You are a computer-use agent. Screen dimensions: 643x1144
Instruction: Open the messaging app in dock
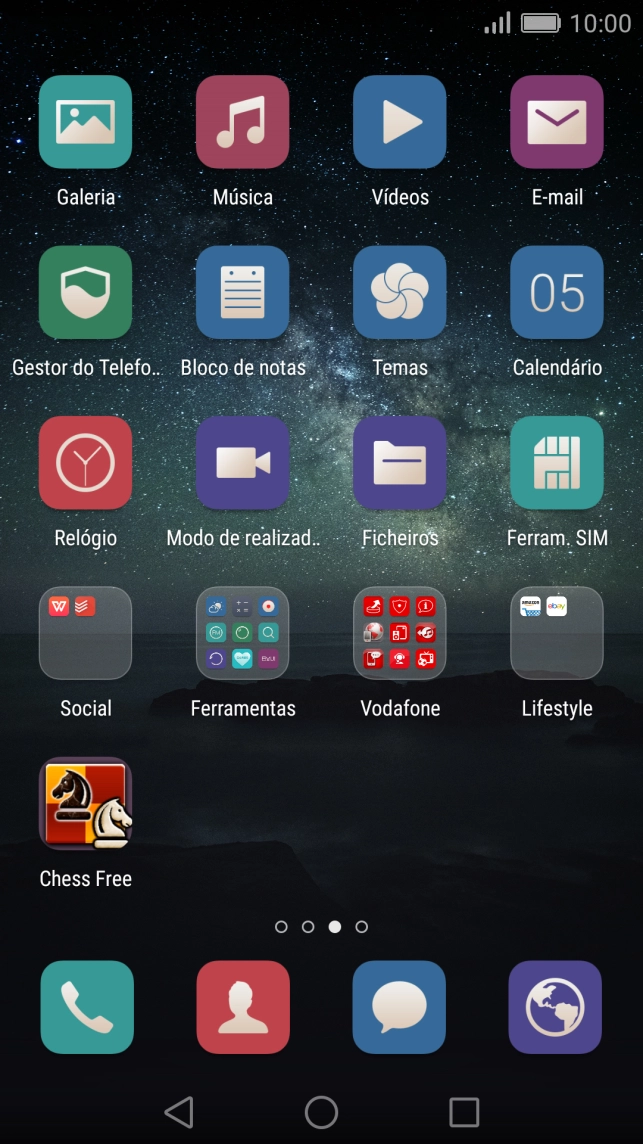(x=399, y=1007)
